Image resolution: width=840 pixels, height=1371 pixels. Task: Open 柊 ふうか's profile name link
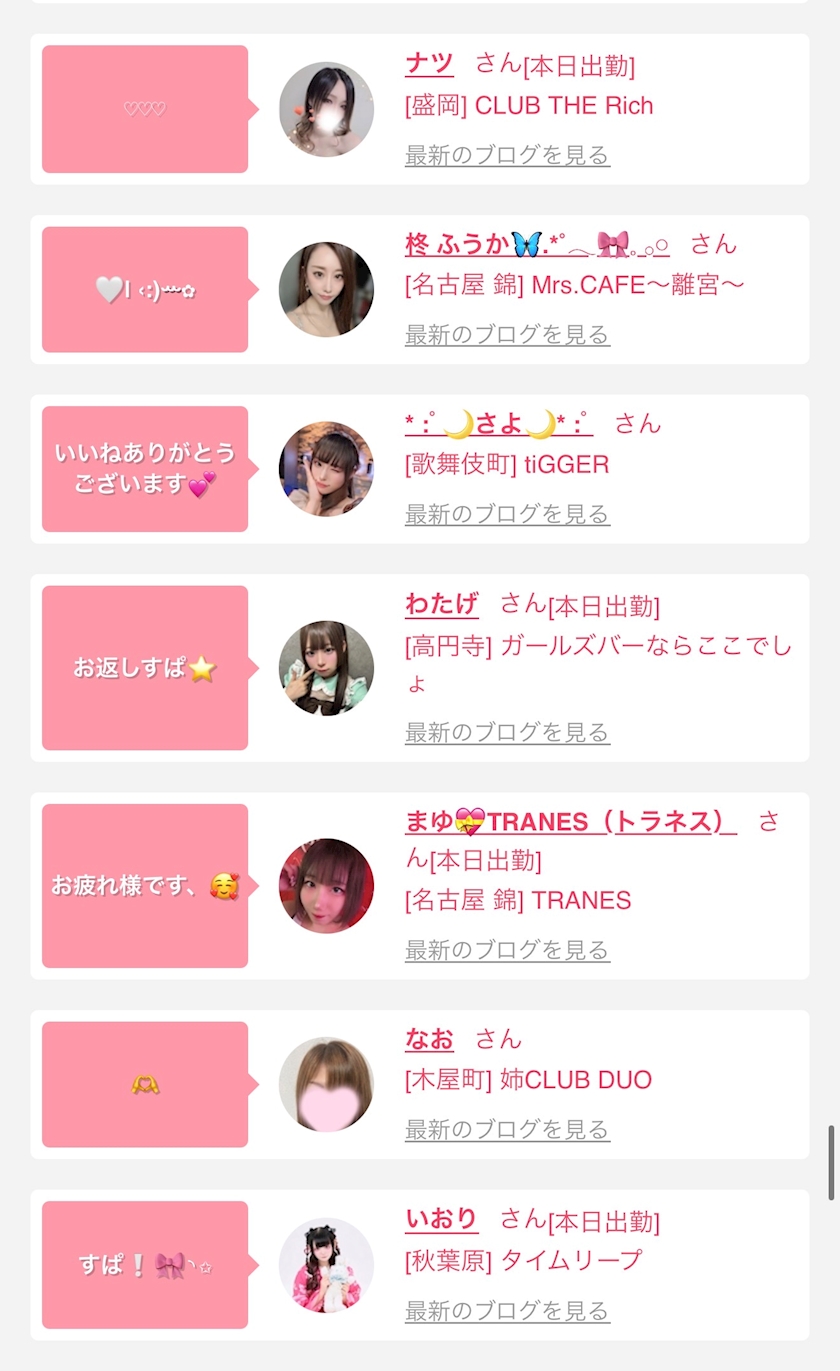537,243
